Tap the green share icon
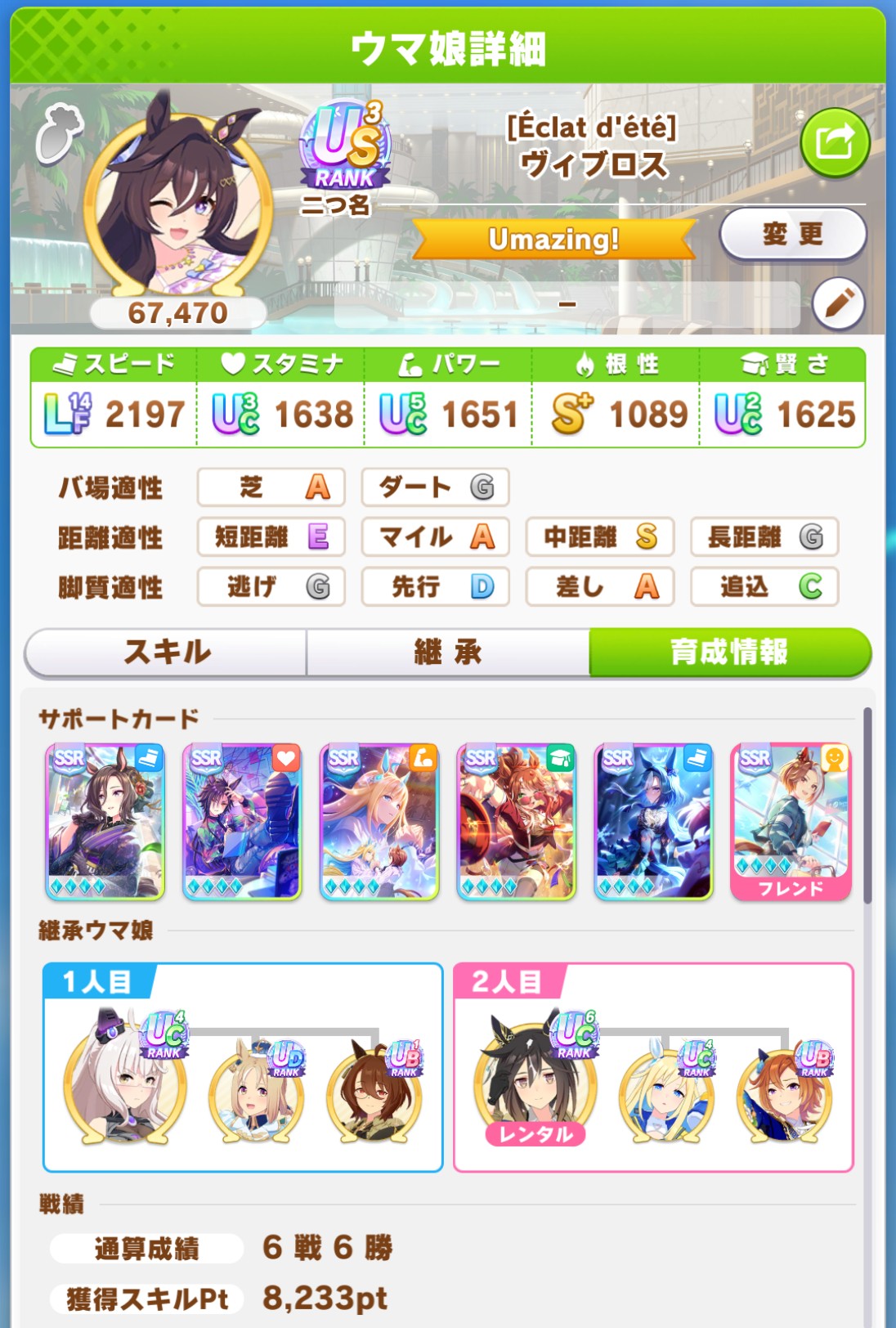Screen dimensions: 896x1328 point(834,143)
